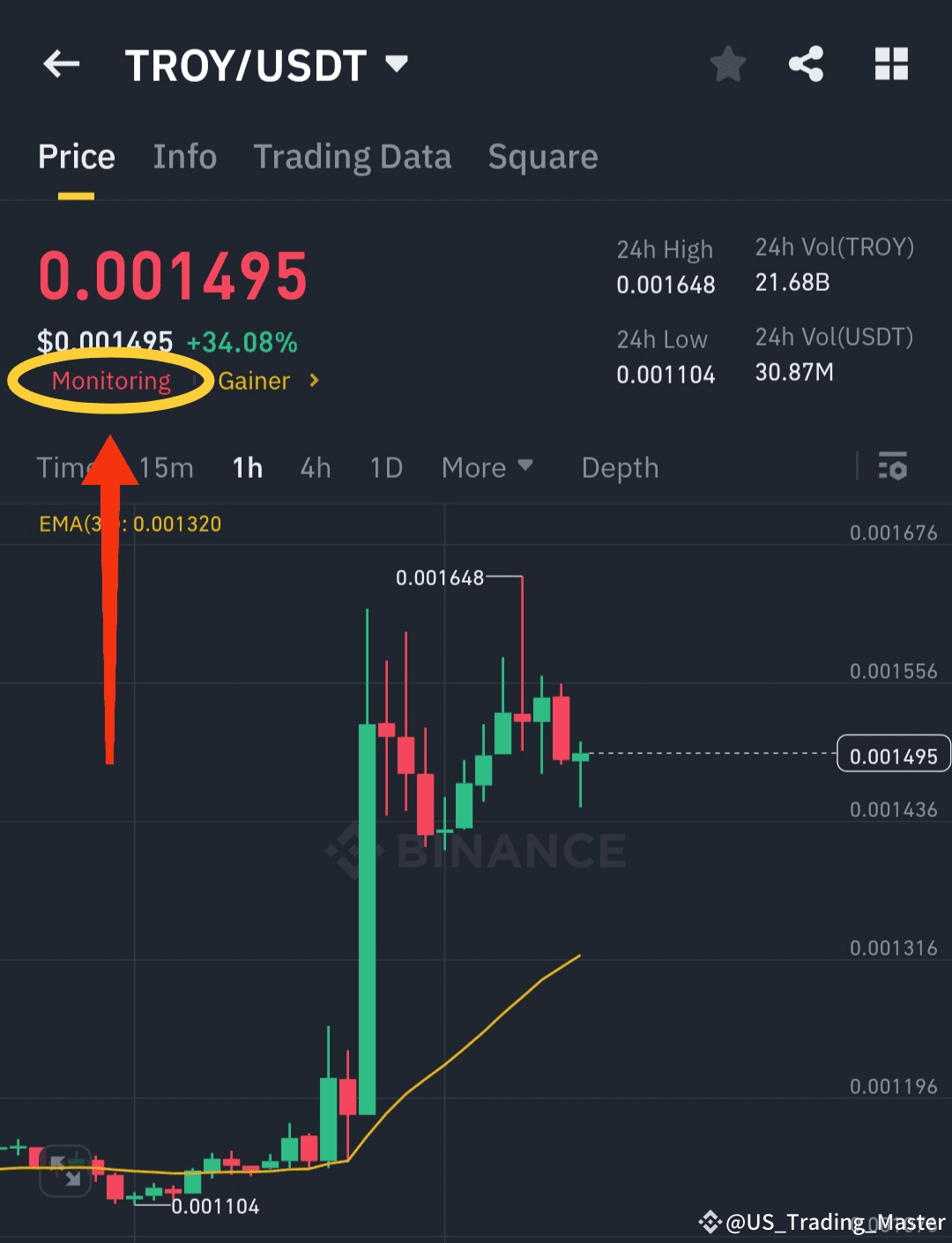
Task: Expand the chart to full screen
Action: (x=65, y=1171)
